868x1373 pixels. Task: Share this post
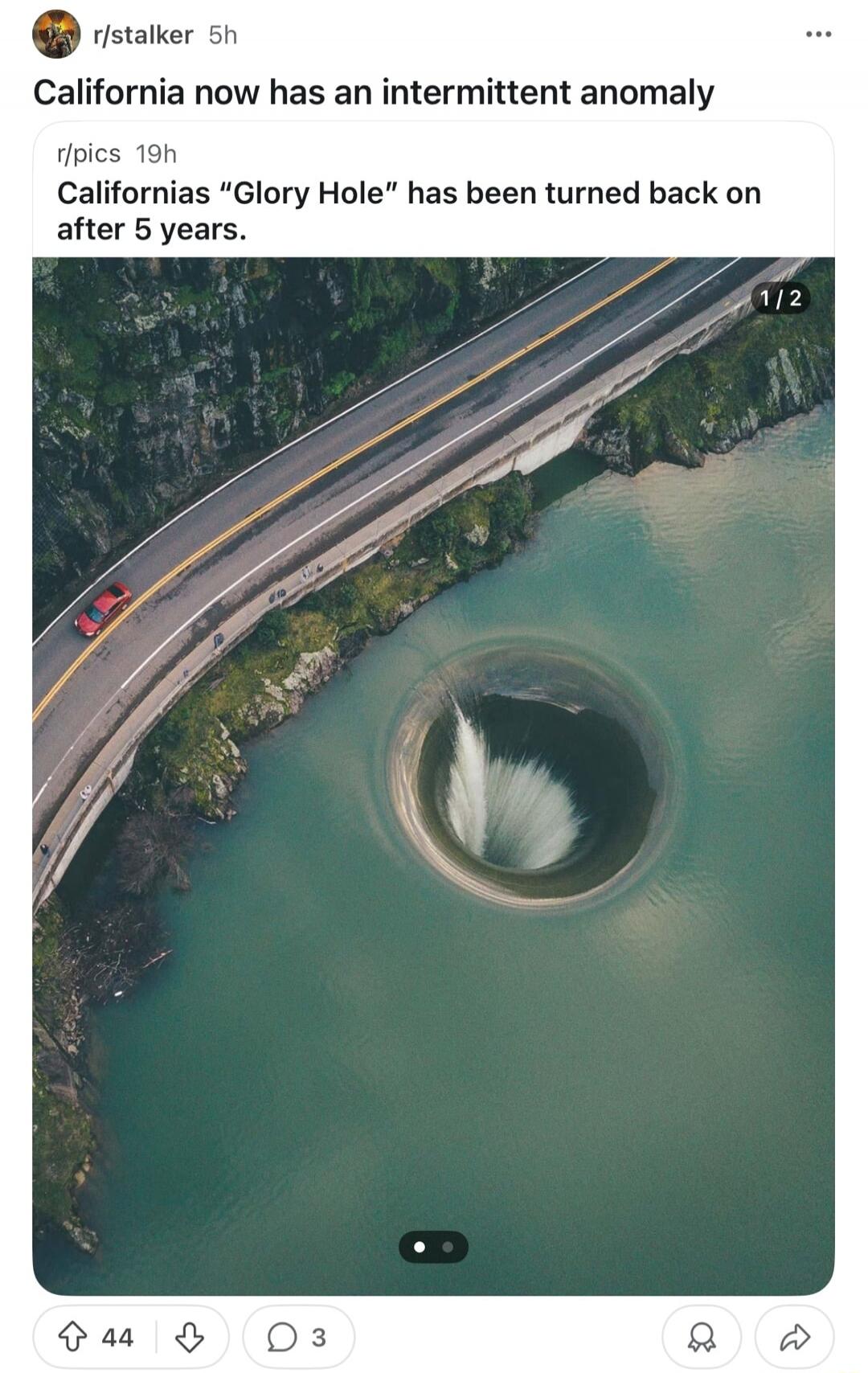coord(794,1337)
